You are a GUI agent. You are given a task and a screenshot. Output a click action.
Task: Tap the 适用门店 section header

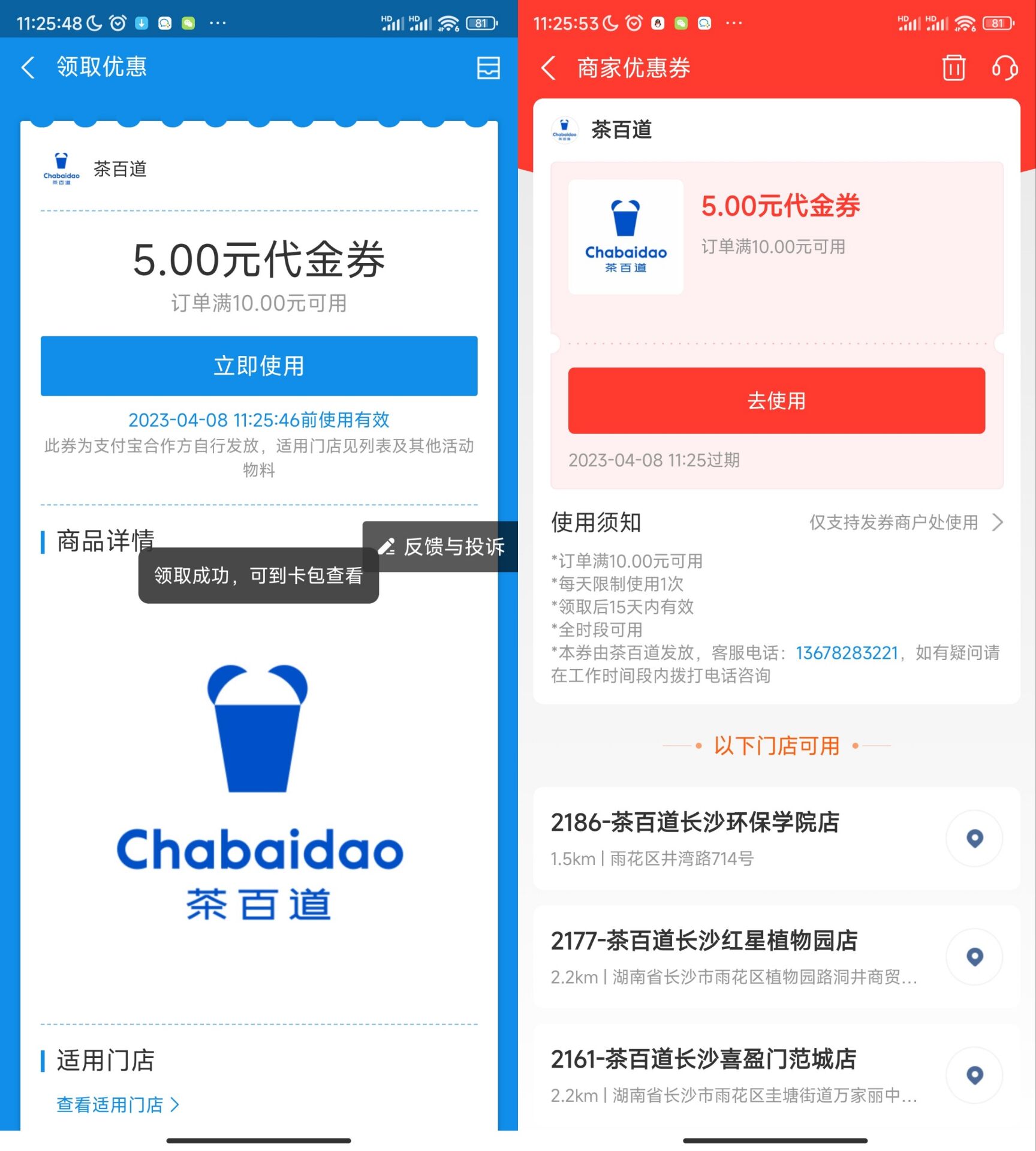105,1061
